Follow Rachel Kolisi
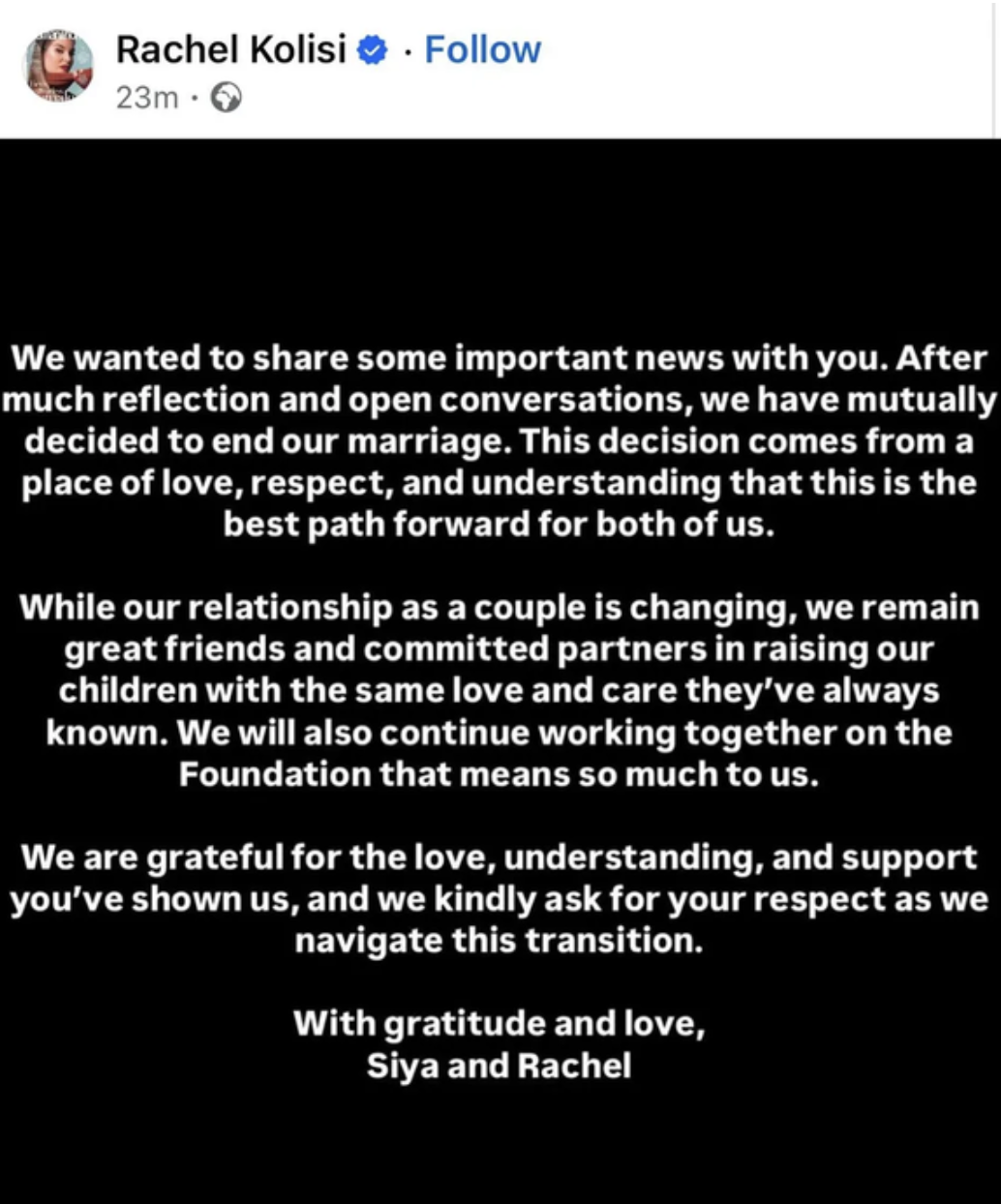Viewport: 1001px width, 1204px height. pos(482,49)
